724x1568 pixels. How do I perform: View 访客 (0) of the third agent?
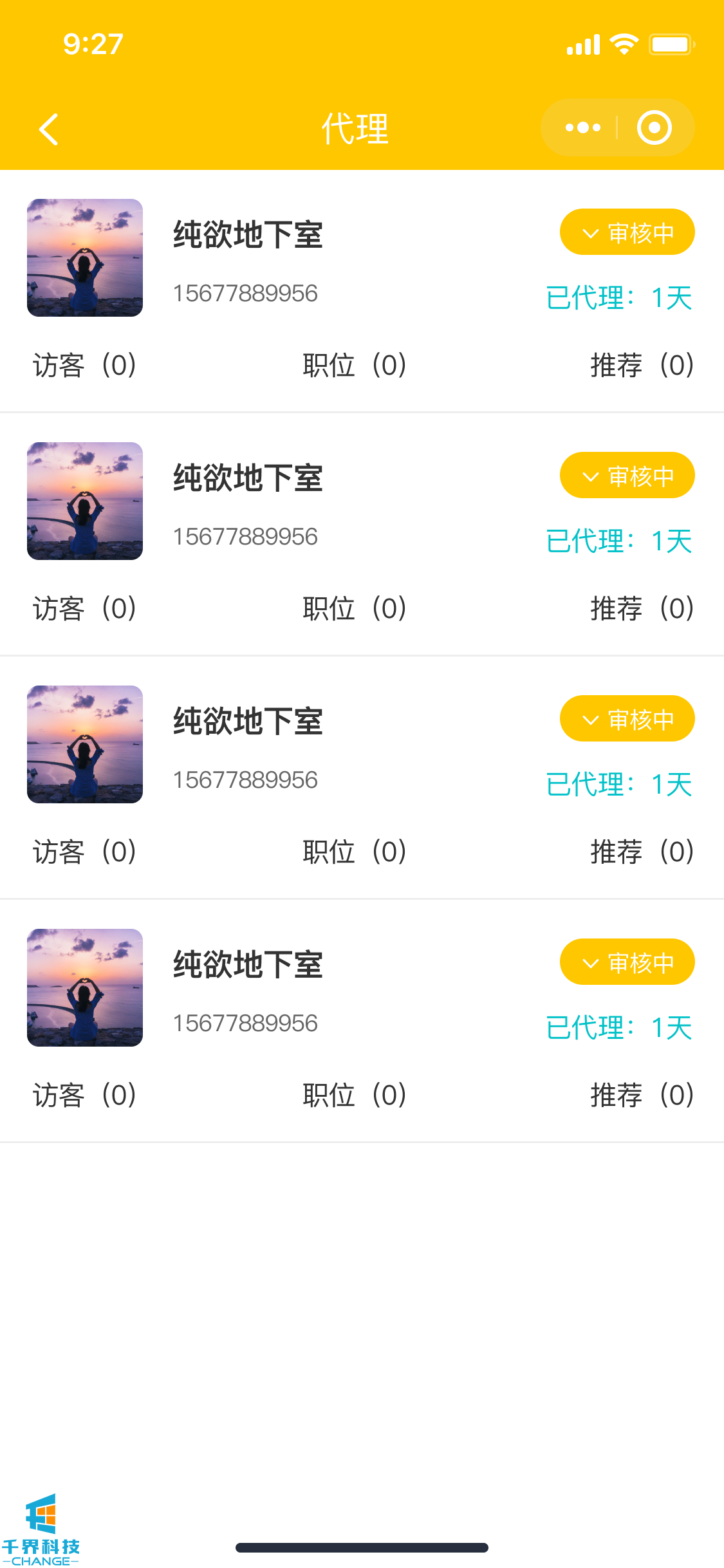tap(85, 852)
